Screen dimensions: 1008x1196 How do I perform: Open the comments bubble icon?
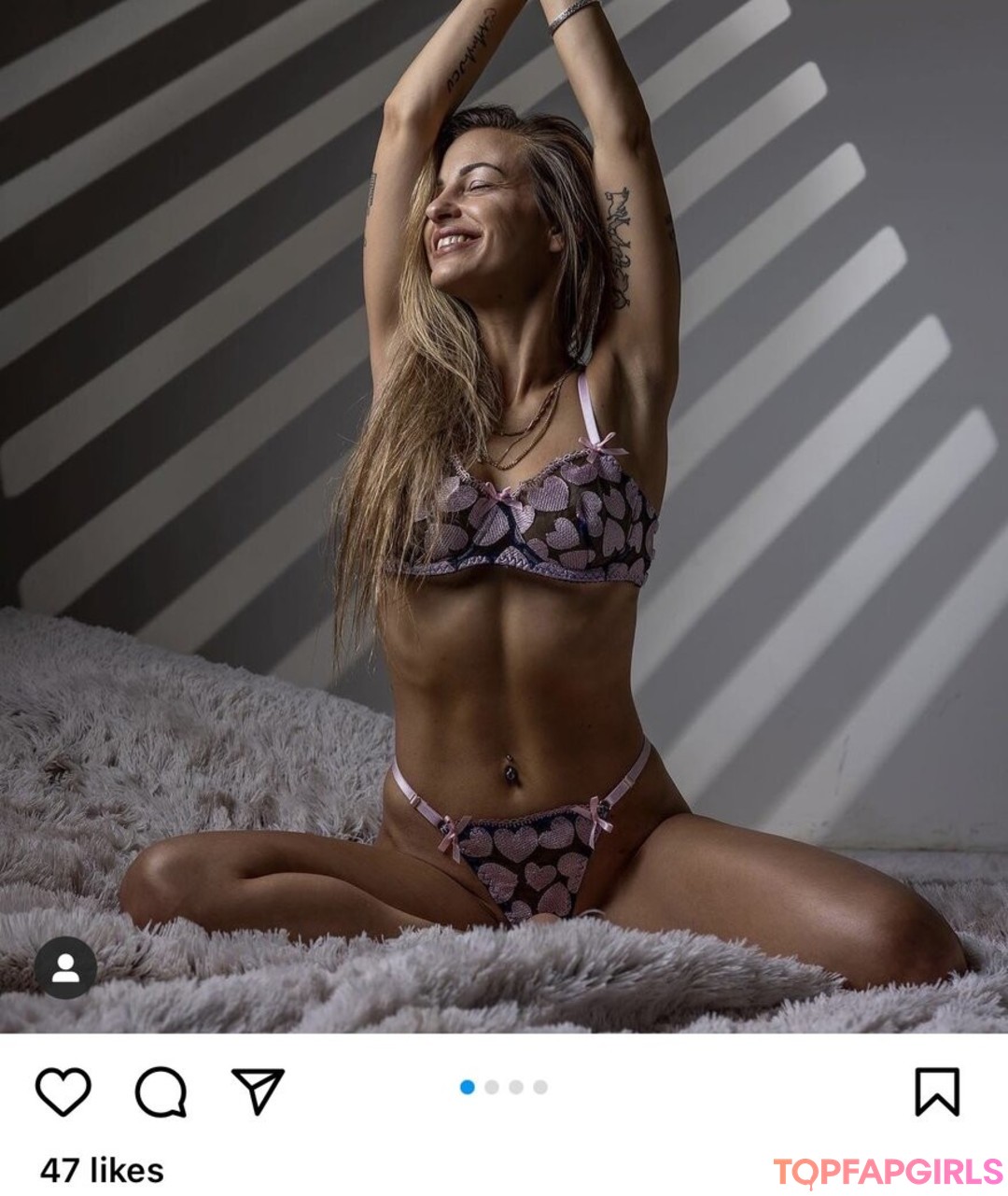161,1091
